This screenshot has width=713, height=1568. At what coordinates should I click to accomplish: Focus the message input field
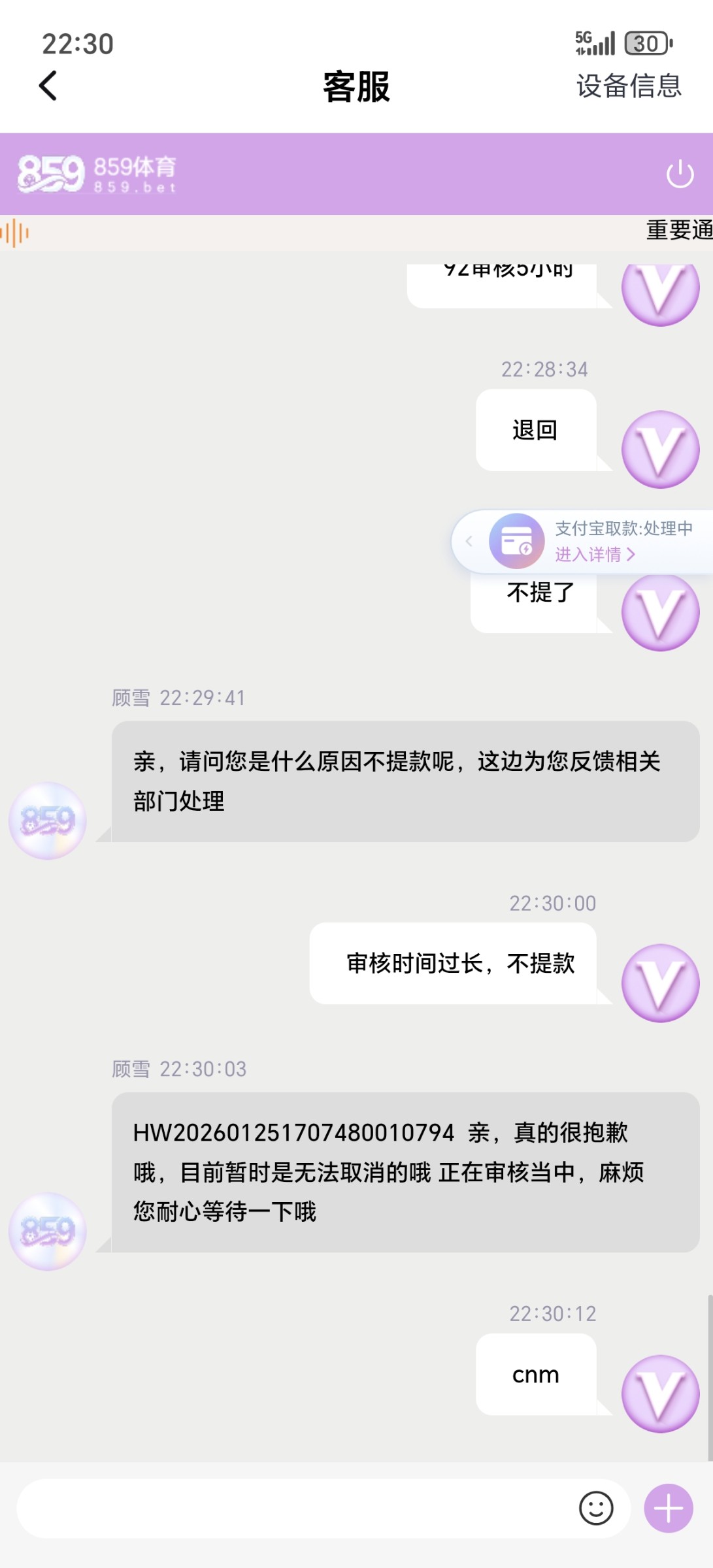(294, 1509)
